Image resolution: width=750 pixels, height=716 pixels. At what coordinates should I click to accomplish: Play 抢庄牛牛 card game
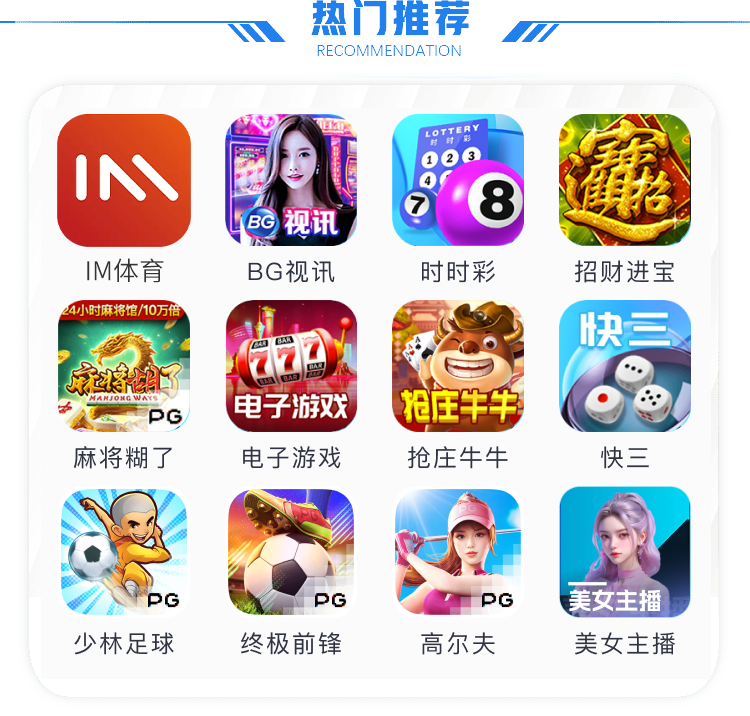pos(458,366)
